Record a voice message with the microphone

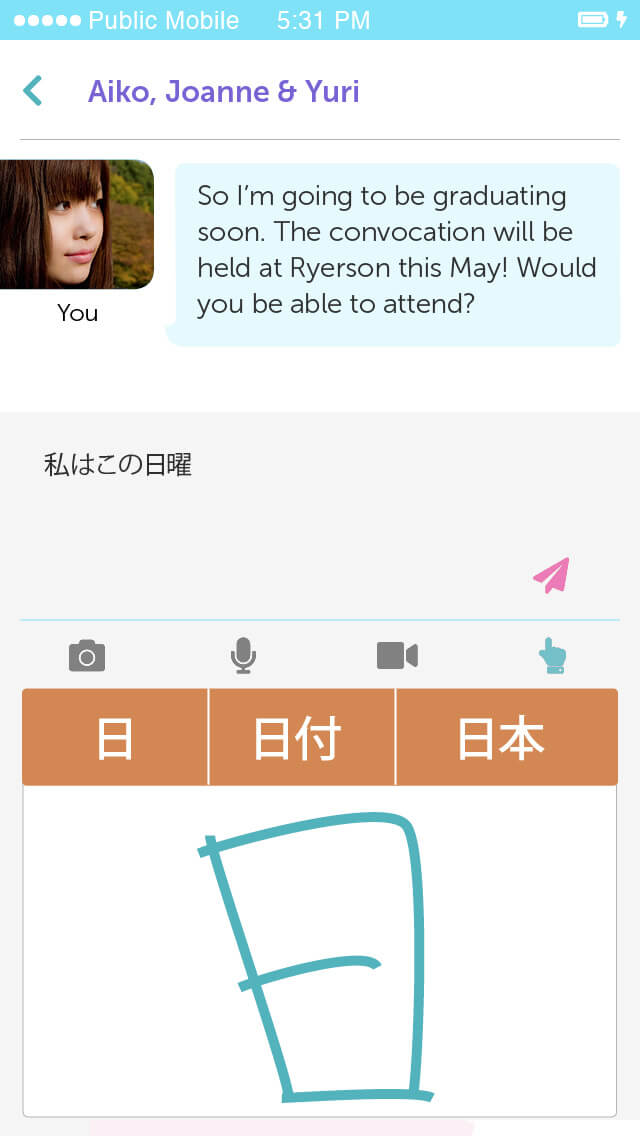coord(243,656)
